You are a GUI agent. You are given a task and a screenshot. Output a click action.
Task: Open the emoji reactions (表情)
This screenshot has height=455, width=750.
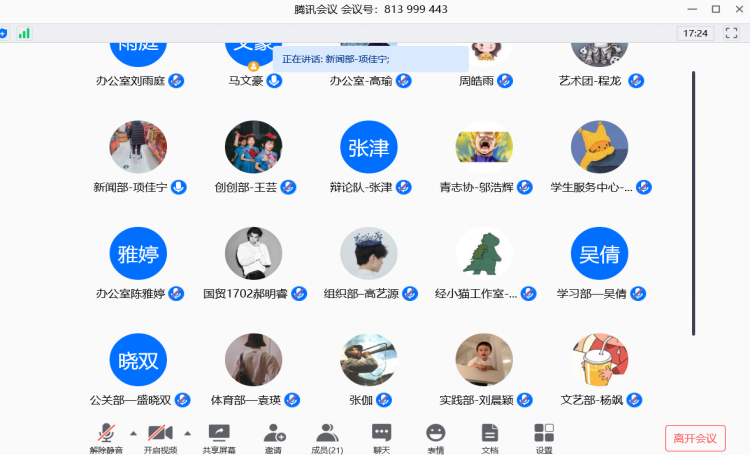[435, 435]
